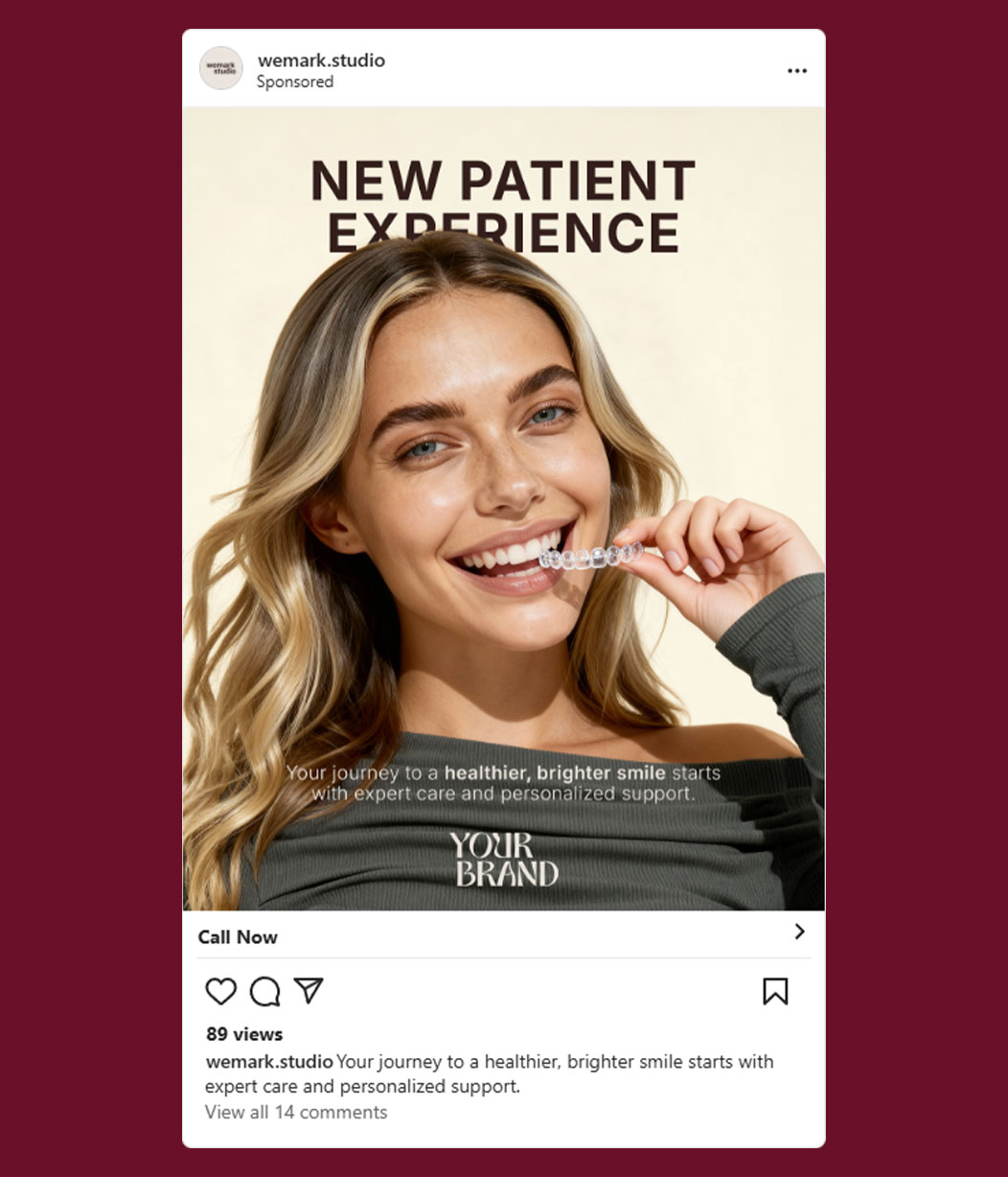Expand Call Now details via the chevron arrow
This screenshot has width=1008, height=1177.
(798, 931)
